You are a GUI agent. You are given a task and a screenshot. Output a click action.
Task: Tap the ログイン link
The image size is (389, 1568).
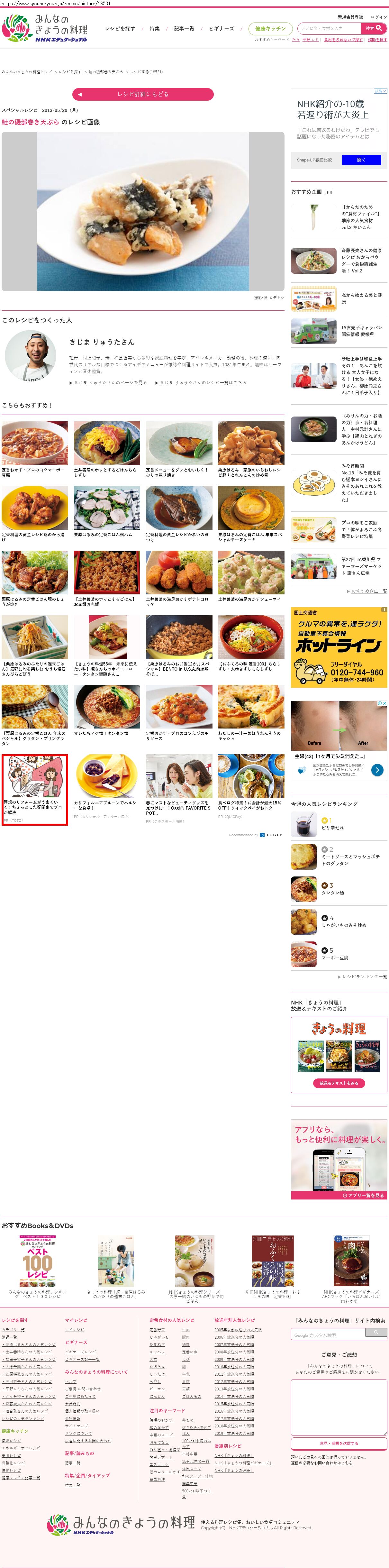click(x=379, y=17)
